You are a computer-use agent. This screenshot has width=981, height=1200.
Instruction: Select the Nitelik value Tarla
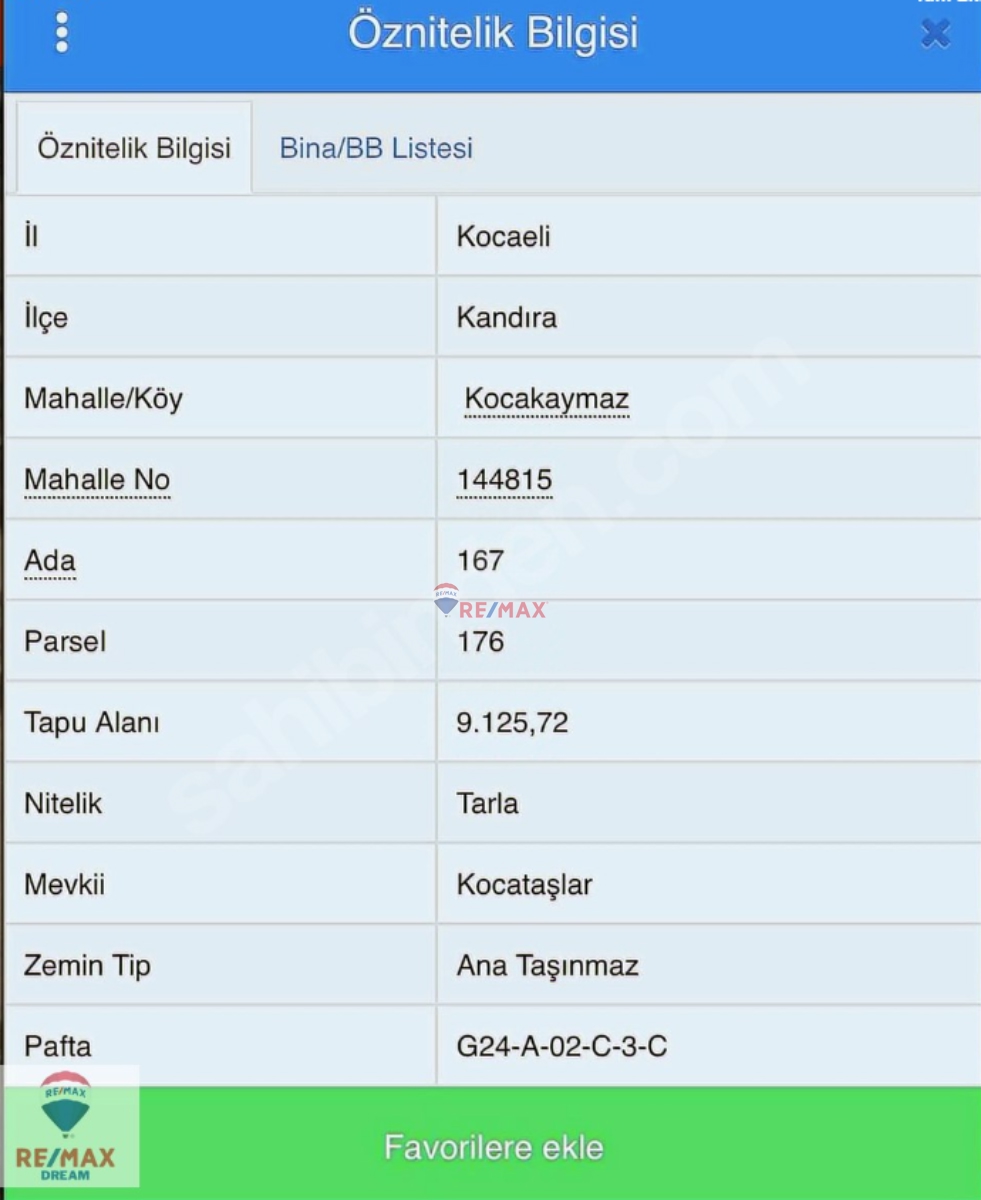click(487, 803)
